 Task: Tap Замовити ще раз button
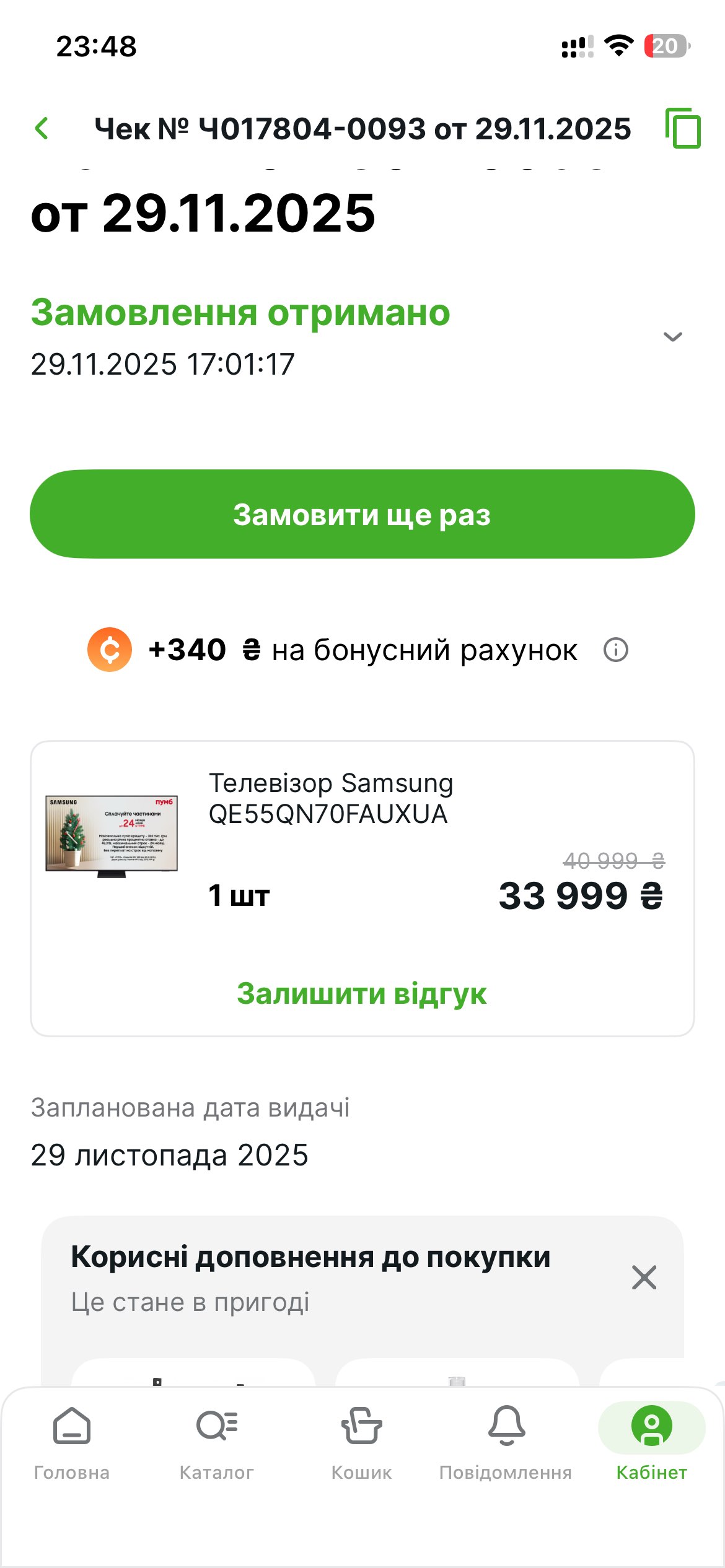click(362, 514)
